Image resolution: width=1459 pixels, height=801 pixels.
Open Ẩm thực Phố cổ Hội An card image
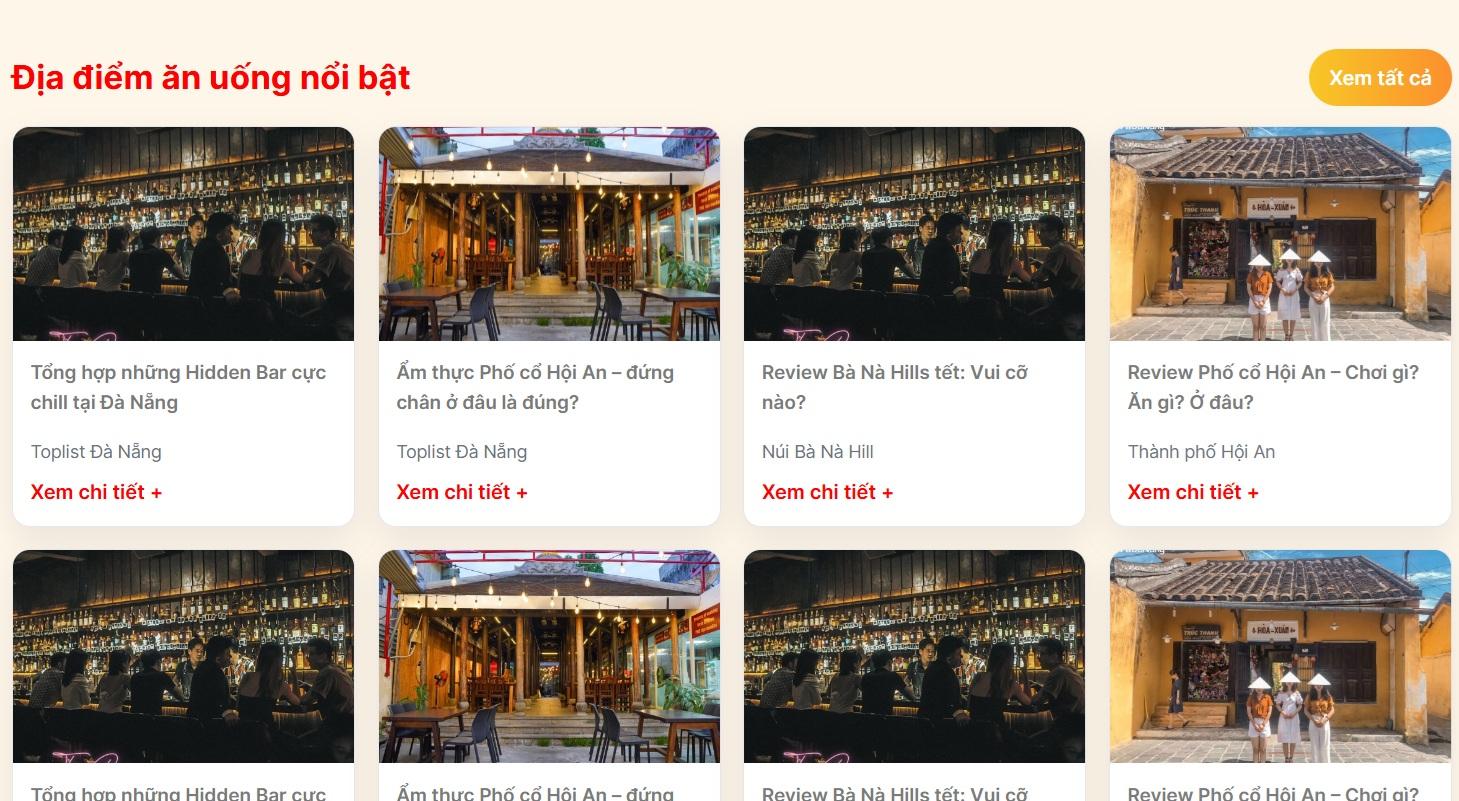[x=549, y=234]
